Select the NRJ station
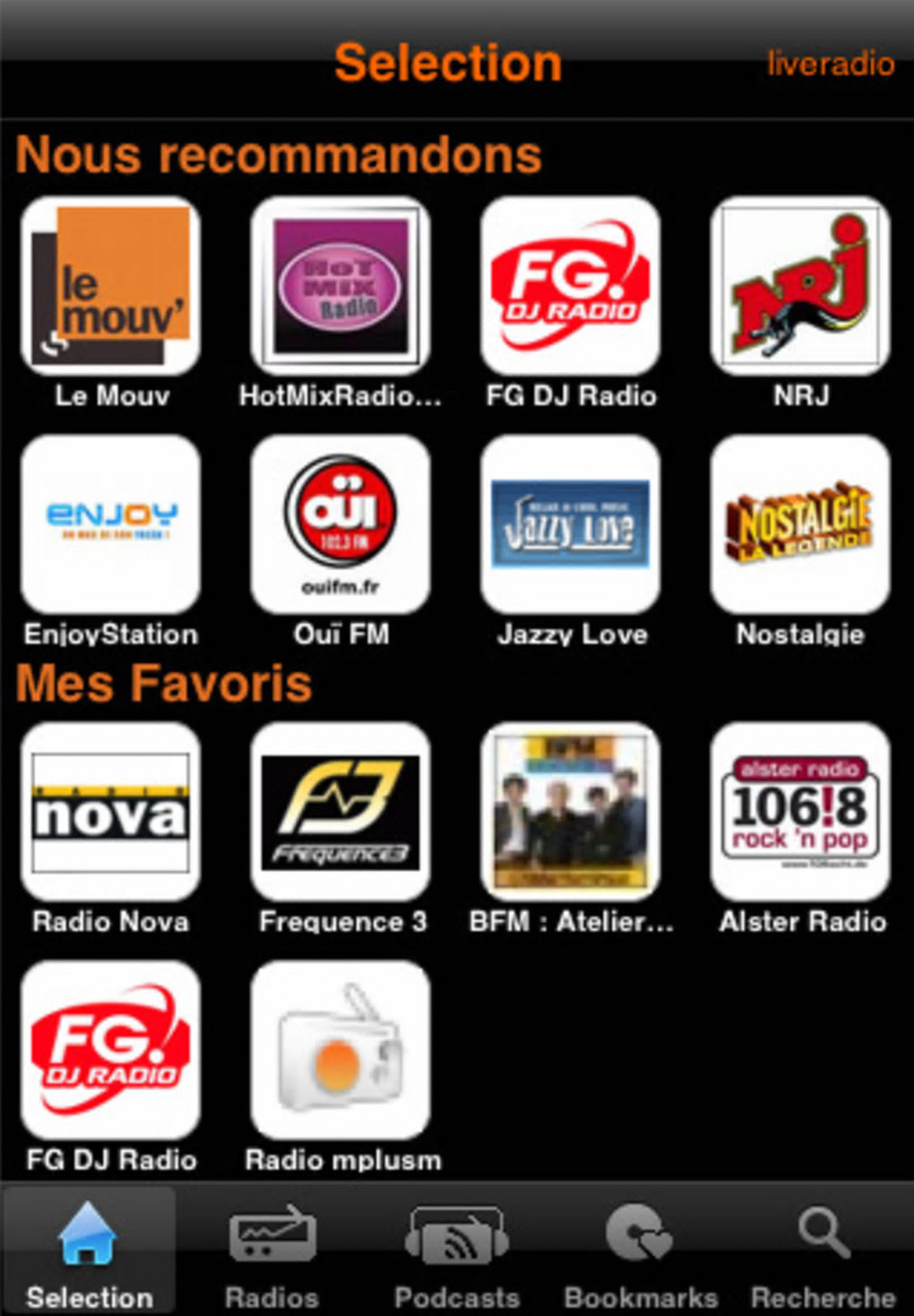The image size is (914, 1316). click(x=800, y=286)
